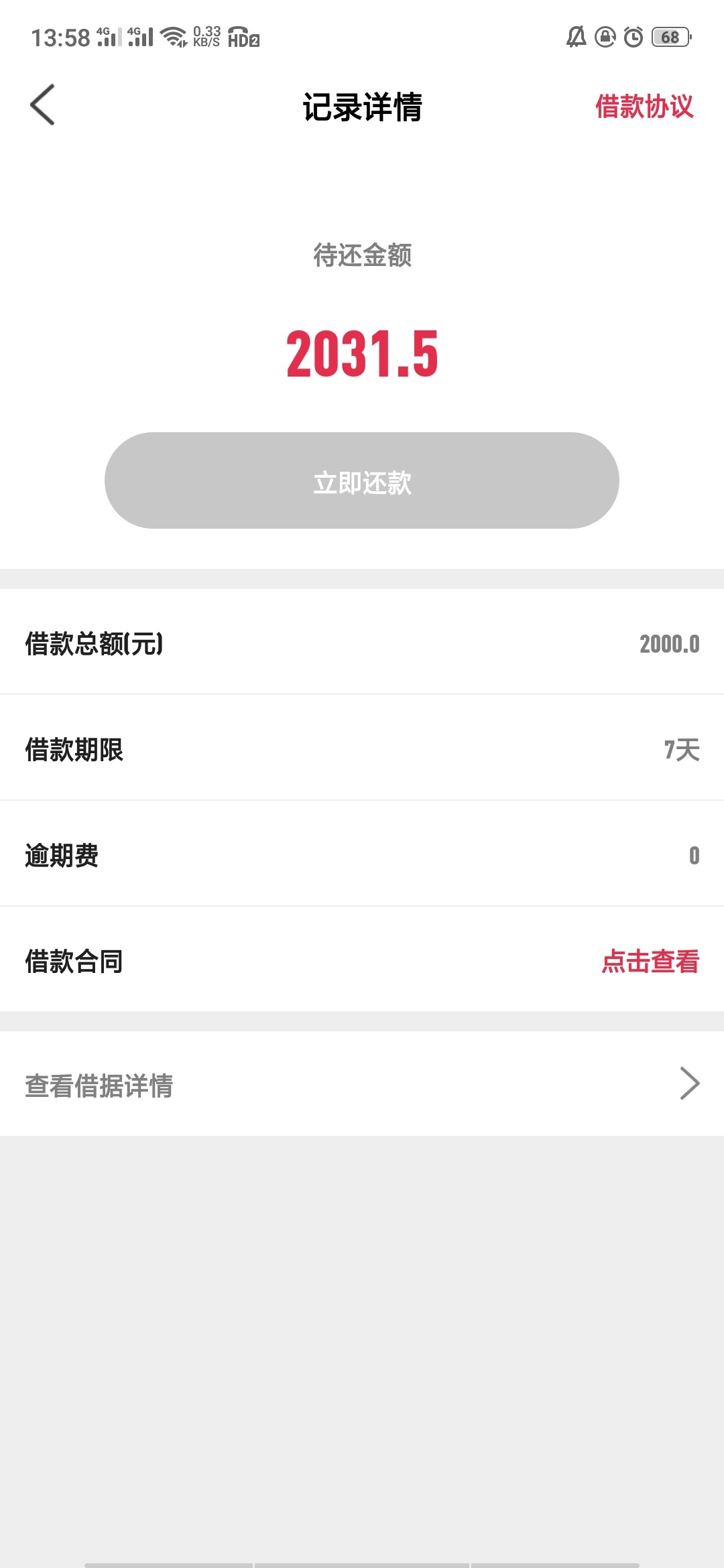The image size is (724, 1568).
Task: Open the 借款协议 link
Action: tap(644, 107)
